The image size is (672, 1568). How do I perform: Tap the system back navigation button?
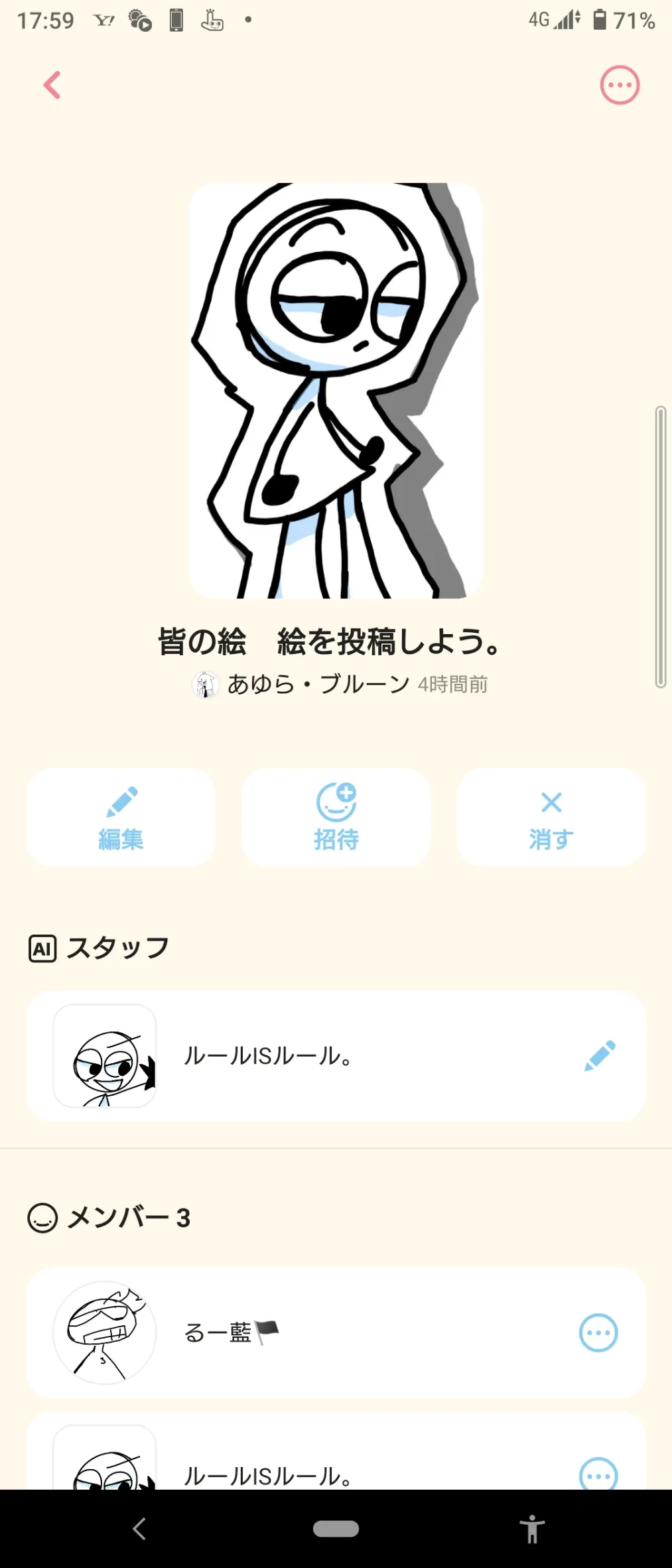[x=139, y=1529]
